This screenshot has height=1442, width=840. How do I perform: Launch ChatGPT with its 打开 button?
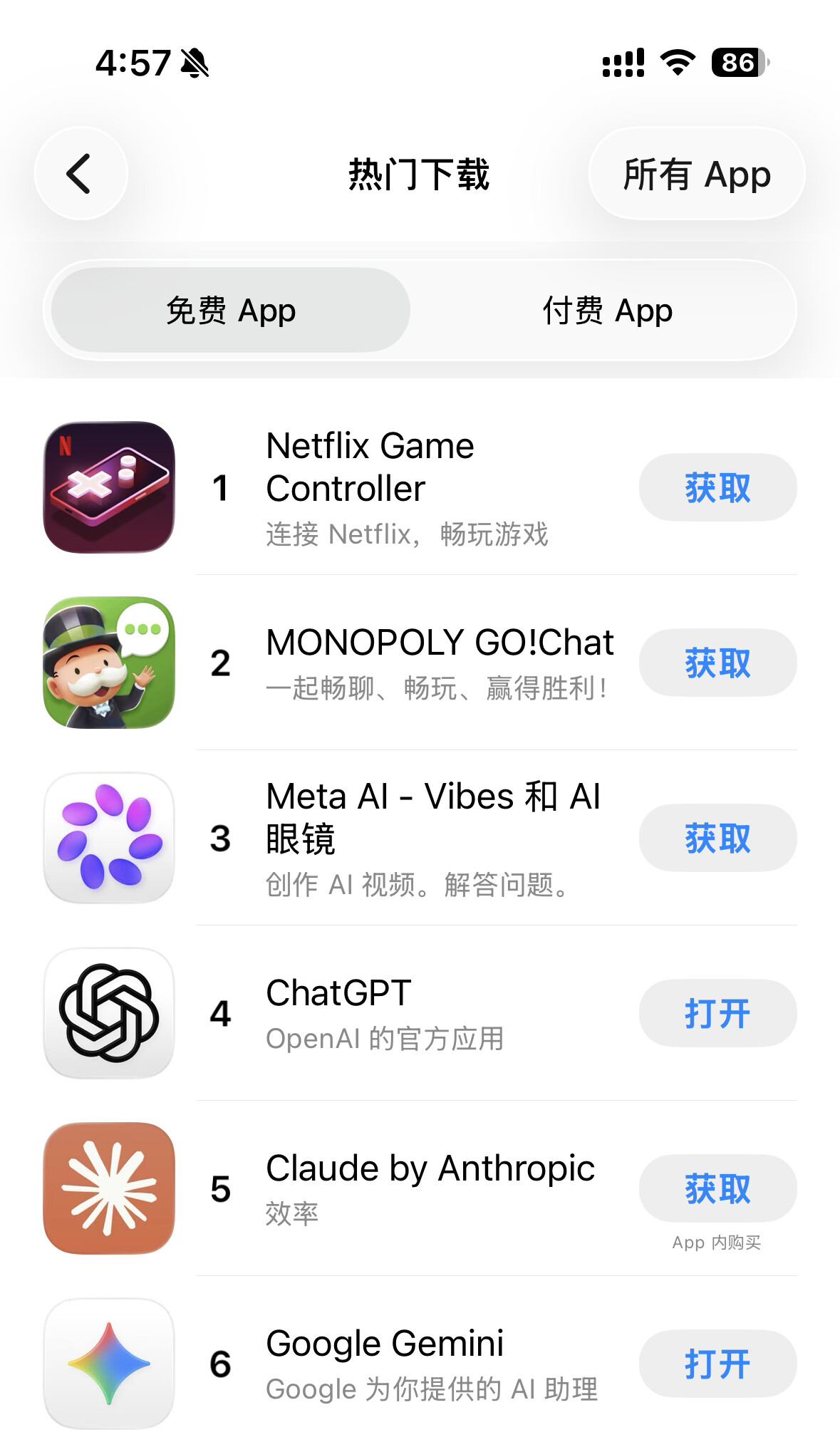tap(717, 1014)
